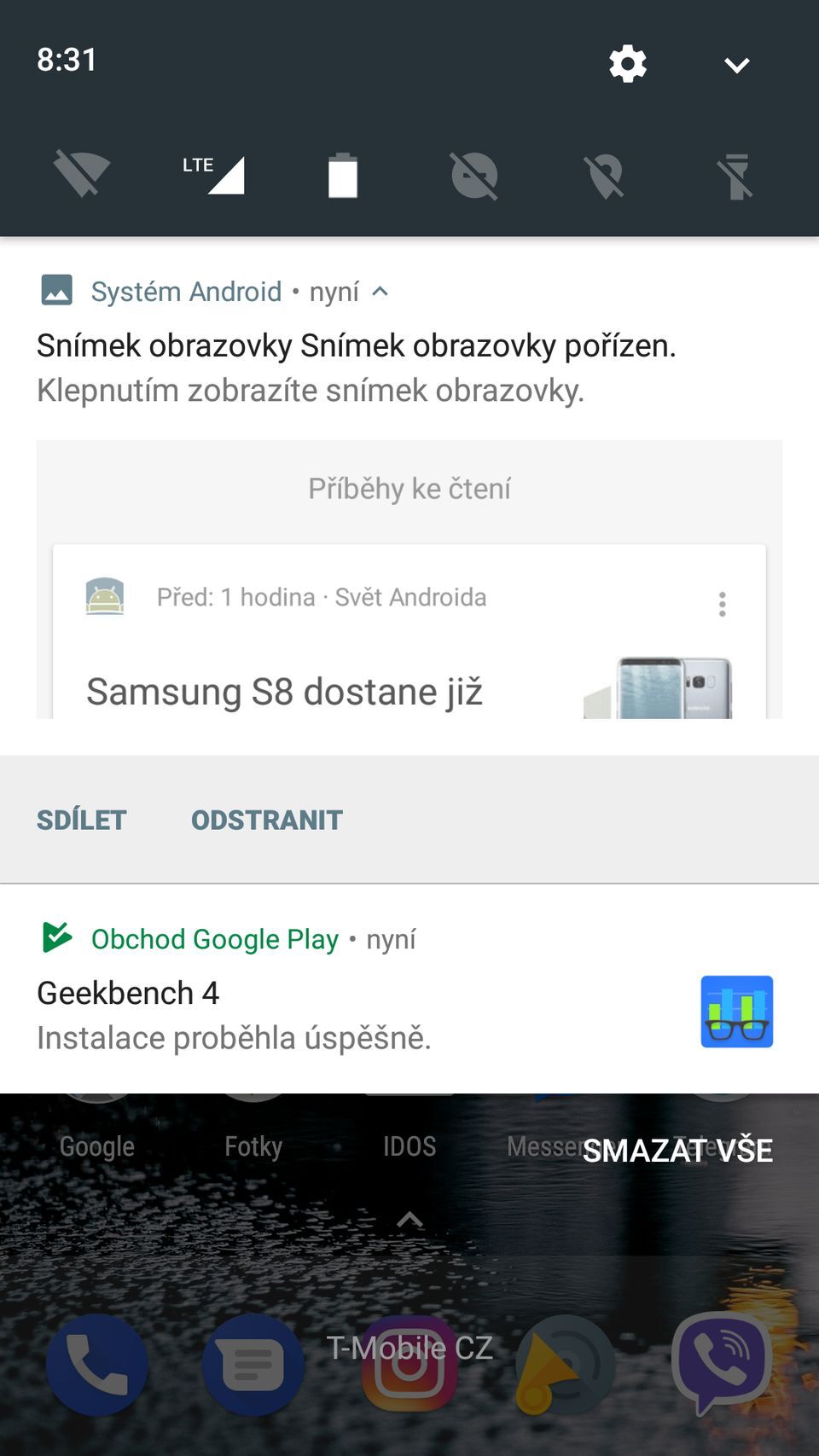Viewport: 819px width, 1456px height.
Task: Tap SDÍLET to share the screenshot
Action: coord(81,819)
